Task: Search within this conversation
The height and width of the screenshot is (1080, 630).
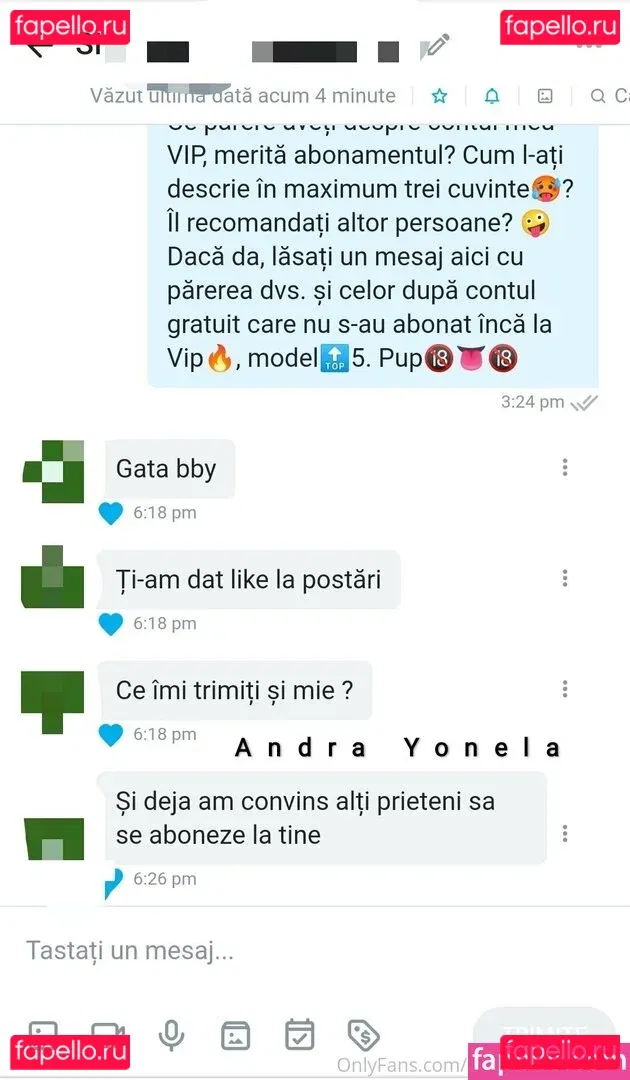Action: [x=599, y=96]
